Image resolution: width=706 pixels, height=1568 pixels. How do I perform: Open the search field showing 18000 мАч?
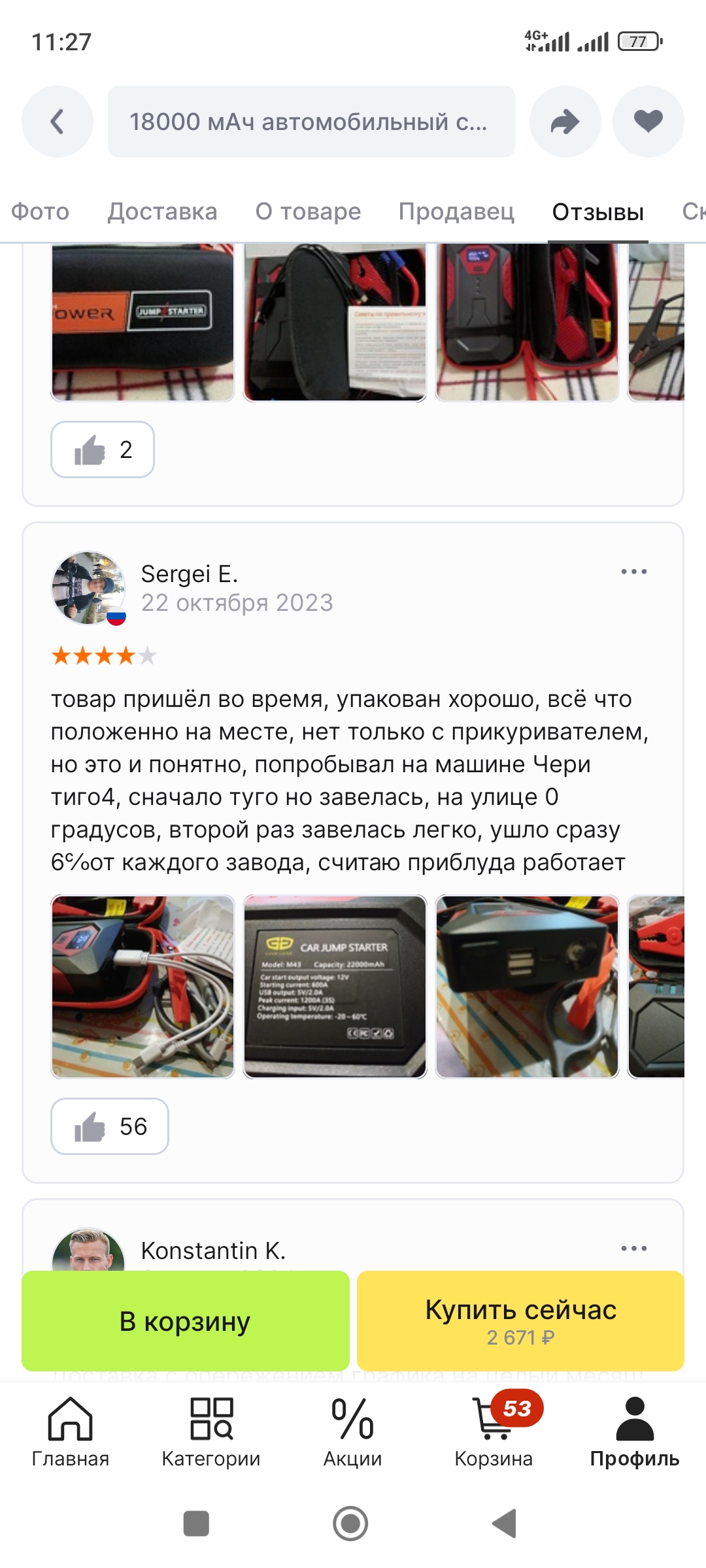point(311,122)
